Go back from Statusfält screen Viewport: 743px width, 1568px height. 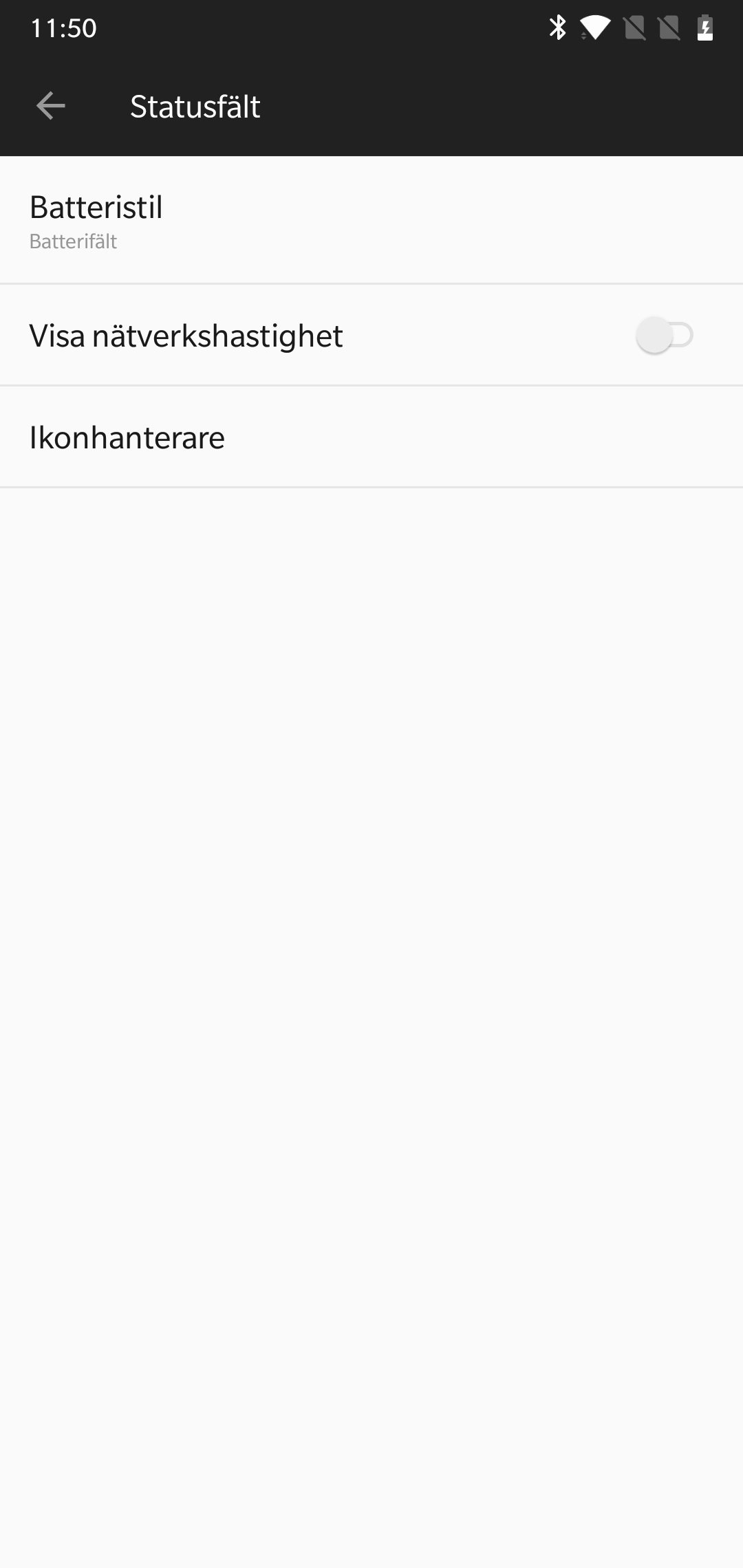[x=50, y=106]
